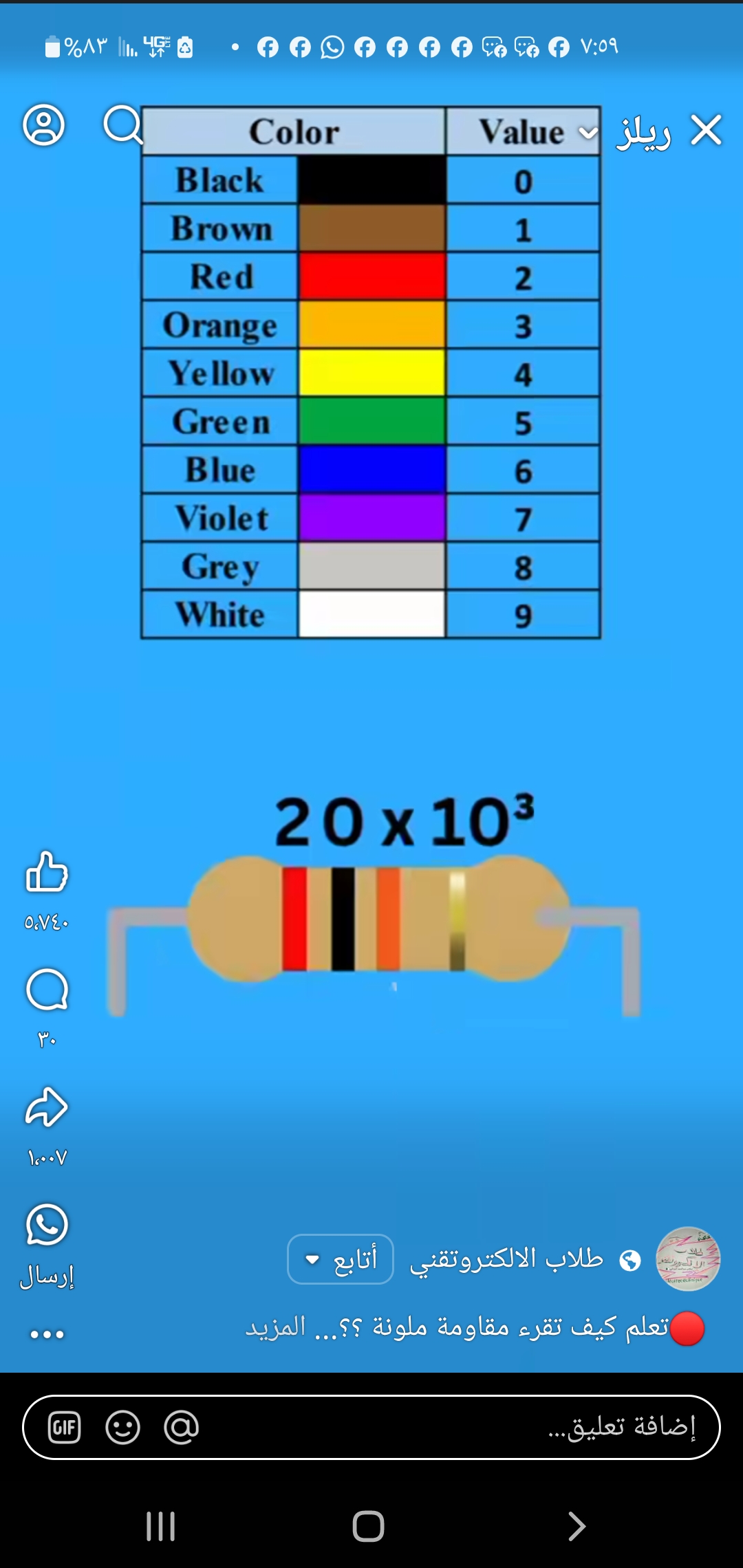Send this reel via WhatsApp
The height and width of the screenshot is (1568, 743).
tap(47, 1226)
